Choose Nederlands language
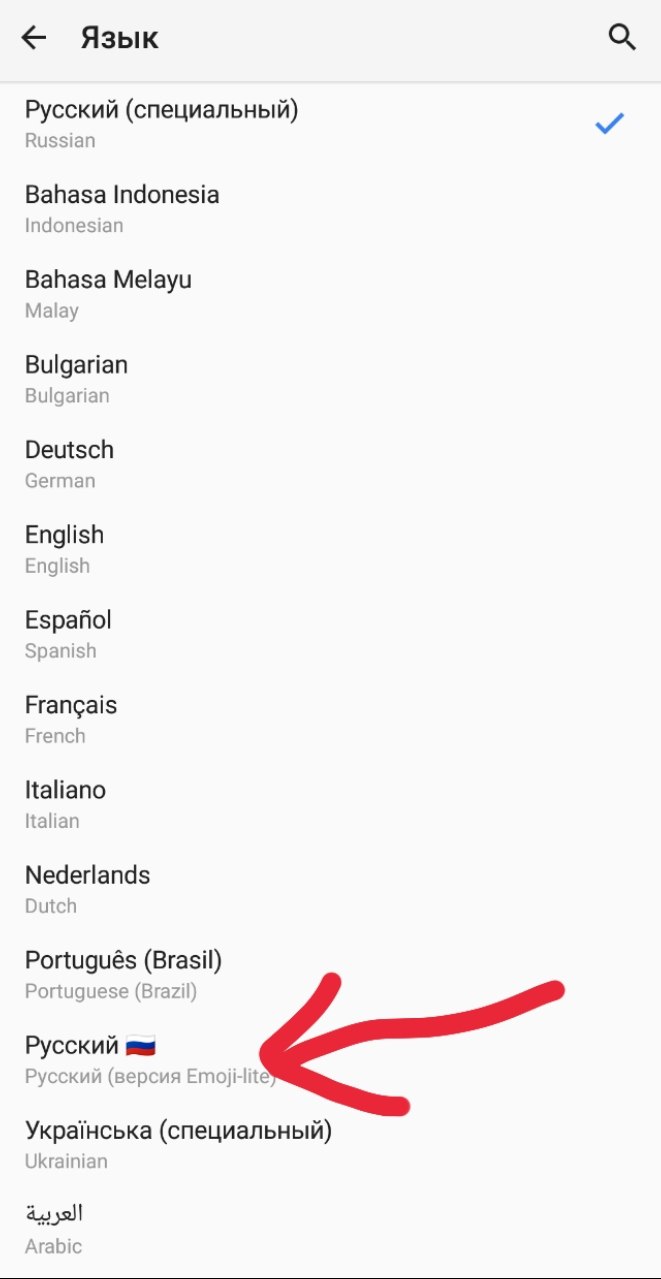661x1279 pixels. (x=330, y=889)
